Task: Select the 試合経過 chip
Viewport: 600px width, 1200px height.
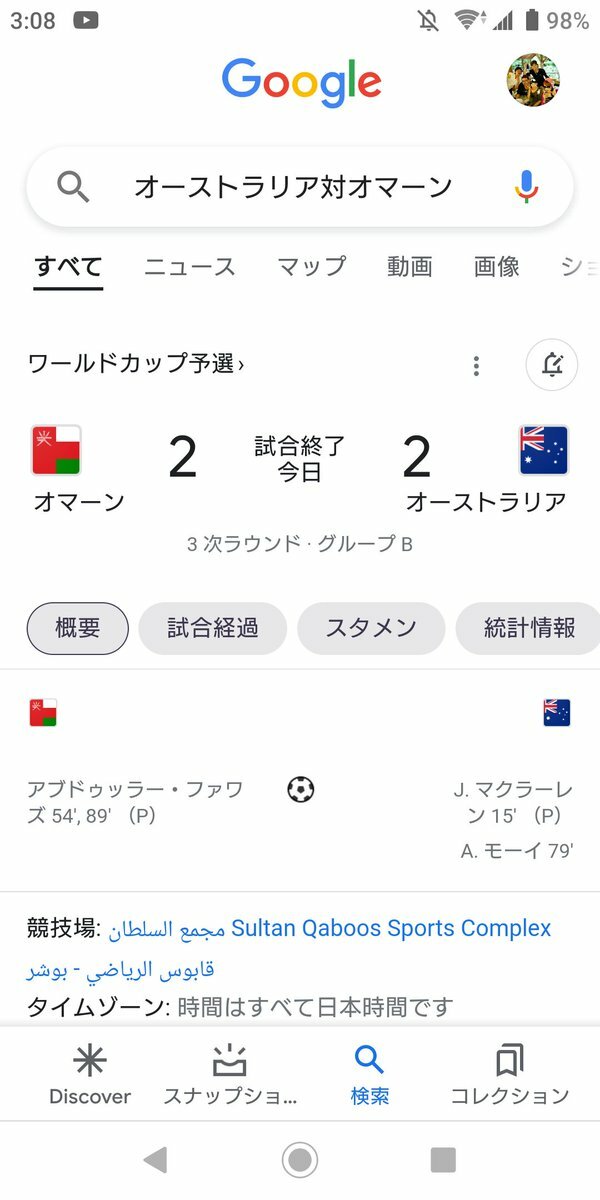Action: click(213, 628)
